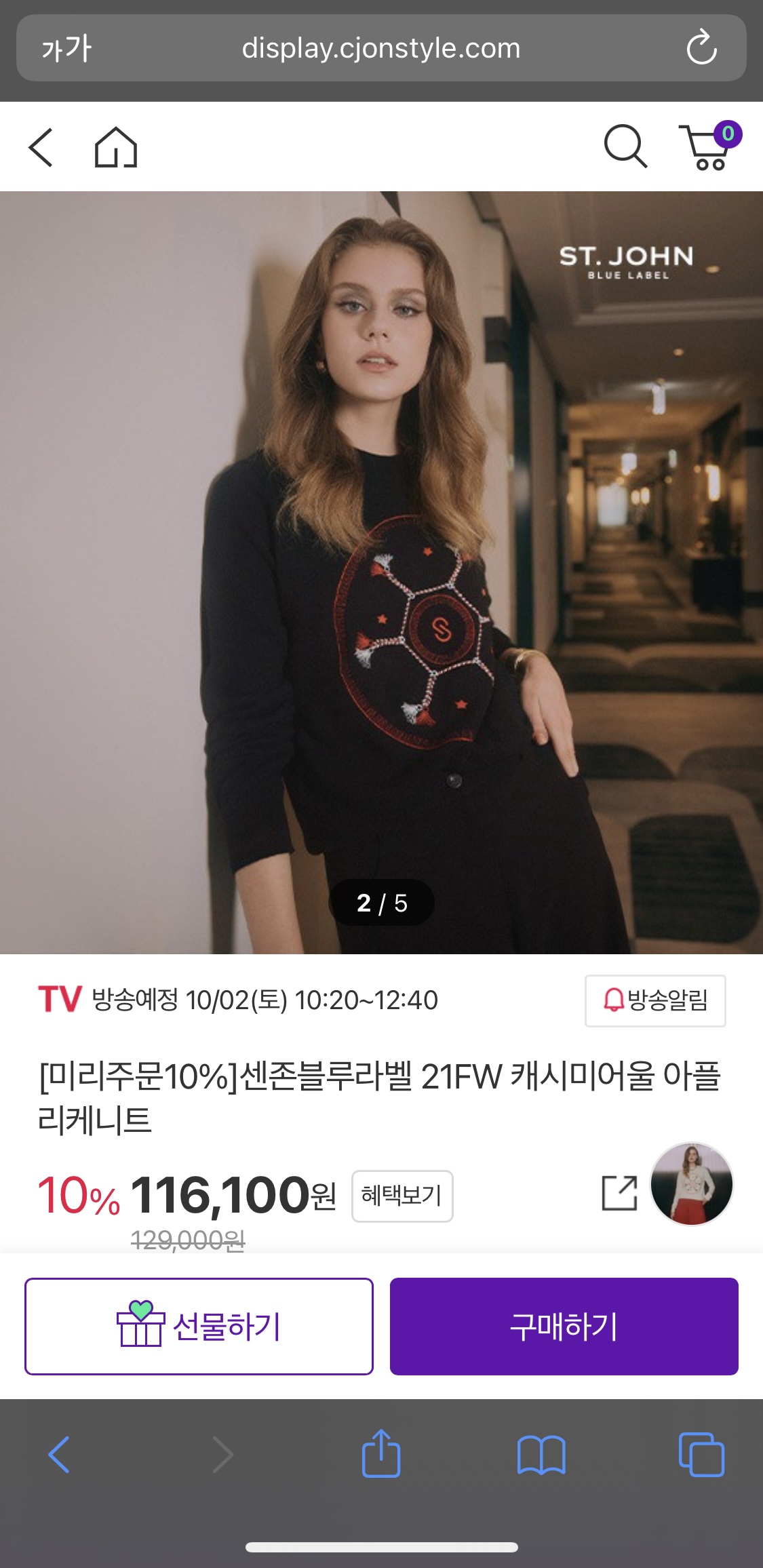Navigate back with Safari's toolbar arrow
Screen dimensions: 763x1568
coord(59,1455)
